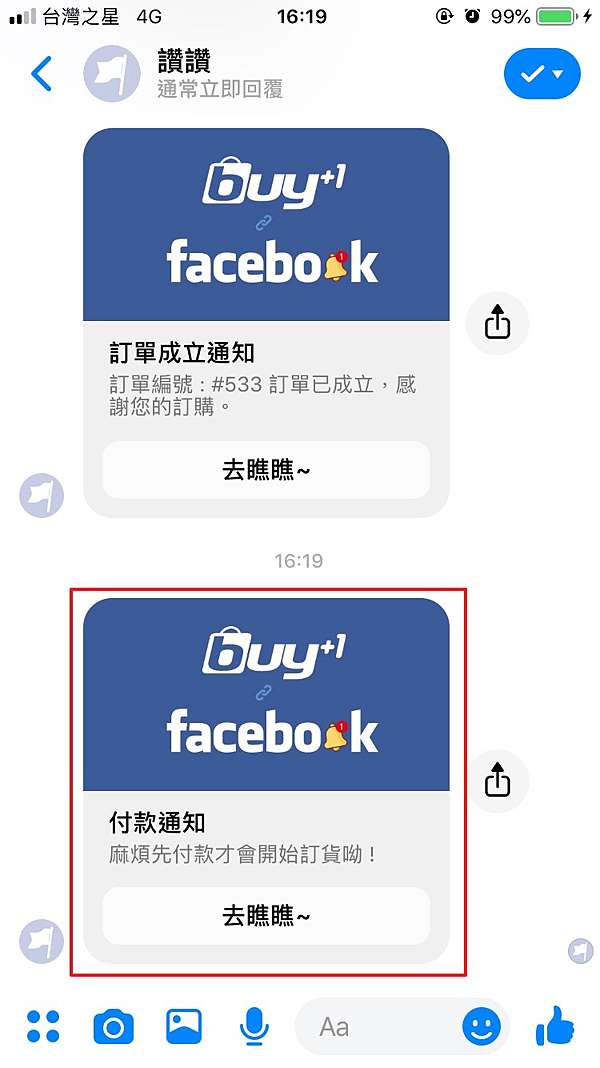This screenshot has height=1068, width=600.
Task: Tap 去瞧瞧~ under 付款通知
Action: click(x=266, y=916)
